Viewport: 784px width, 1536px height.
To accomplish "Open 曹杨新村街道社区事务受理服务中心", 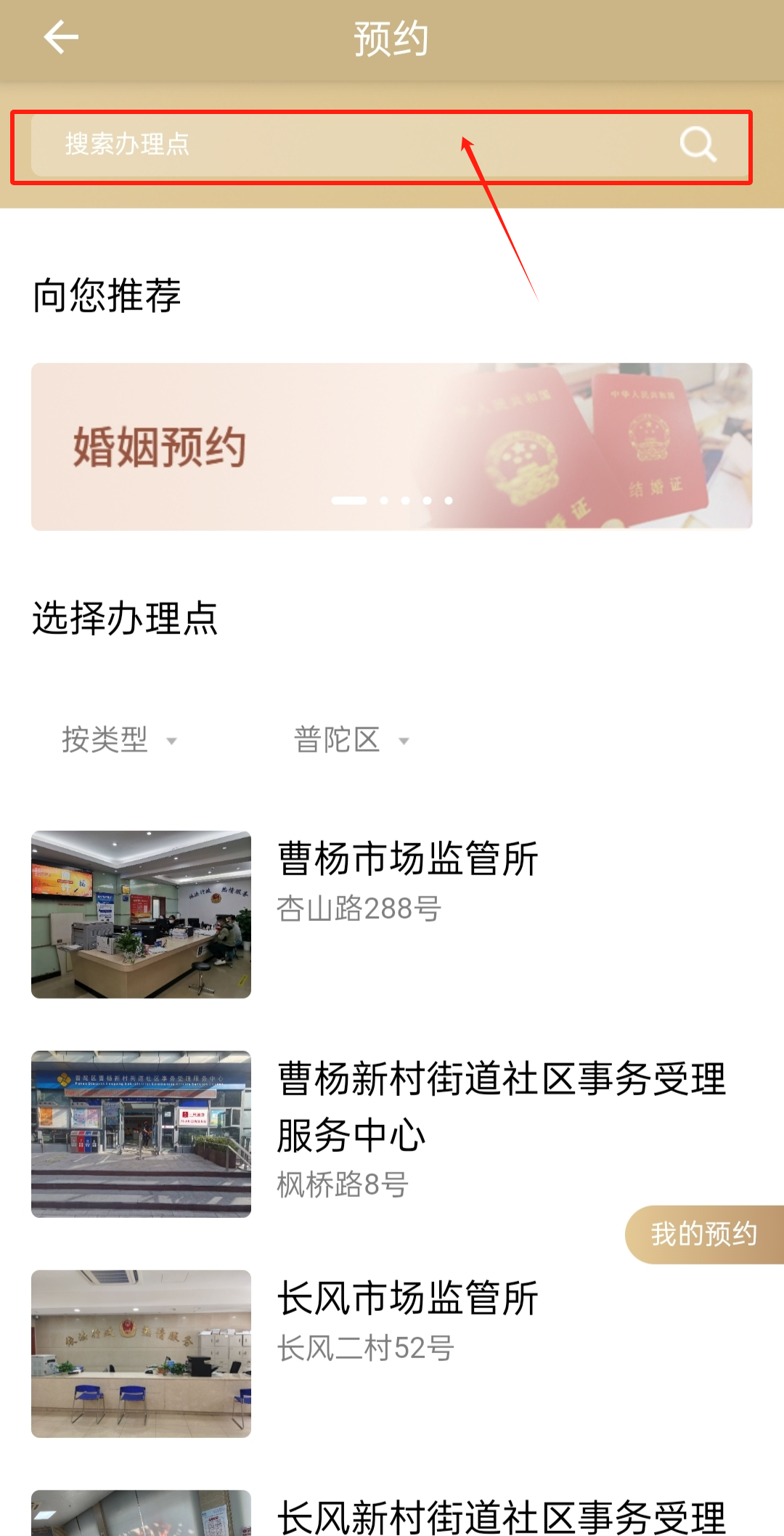I will click(501, 1106).
